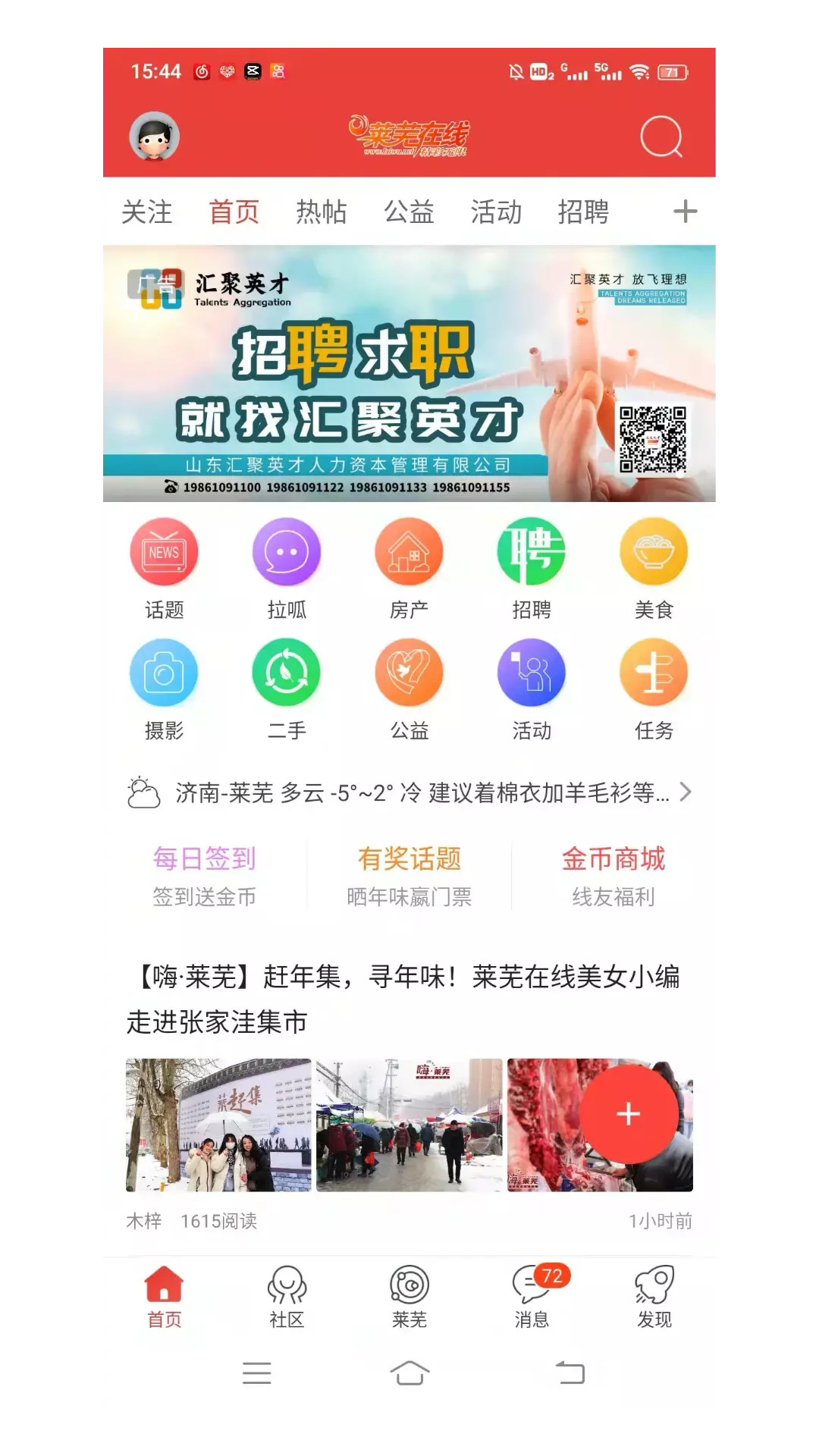Switch to the 社区 bottom tab
This screenshot has width=819, height=1456.
click(x=287, y=1297)
